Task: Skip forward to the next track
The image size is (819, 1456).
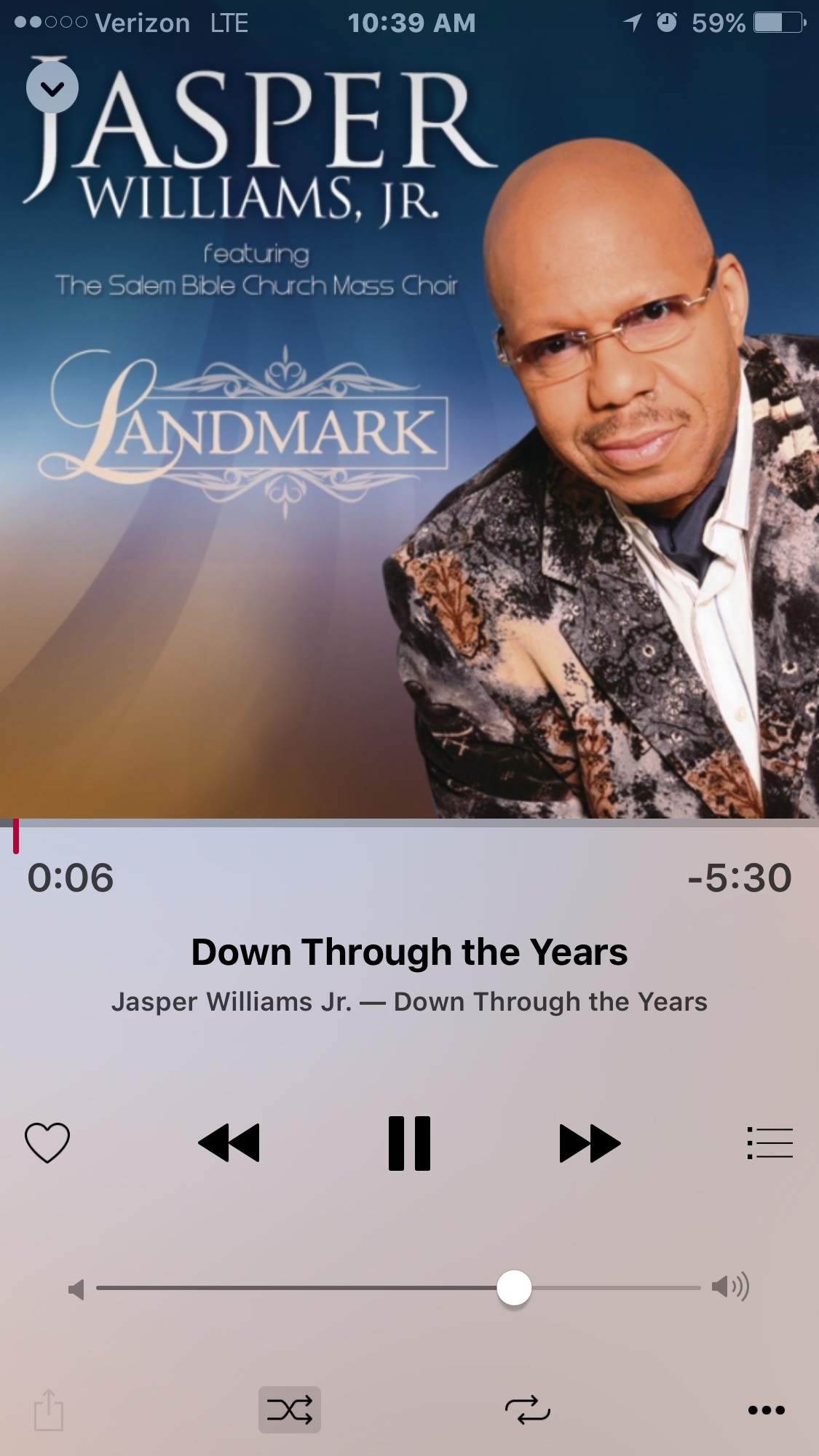Action: (590, 1142)
